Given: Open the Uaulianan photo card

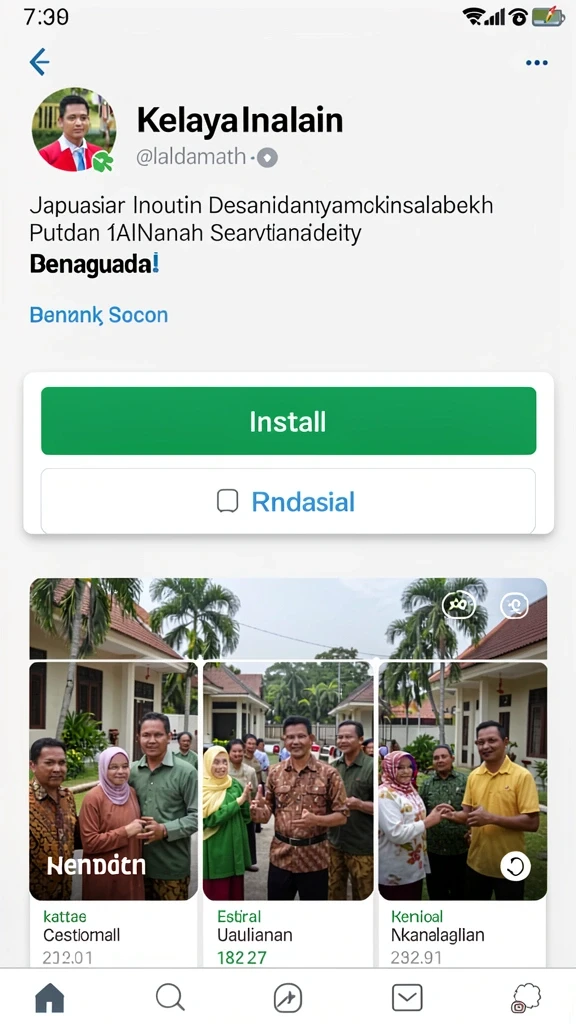Looking at the screenshot, I should (288, 814).
